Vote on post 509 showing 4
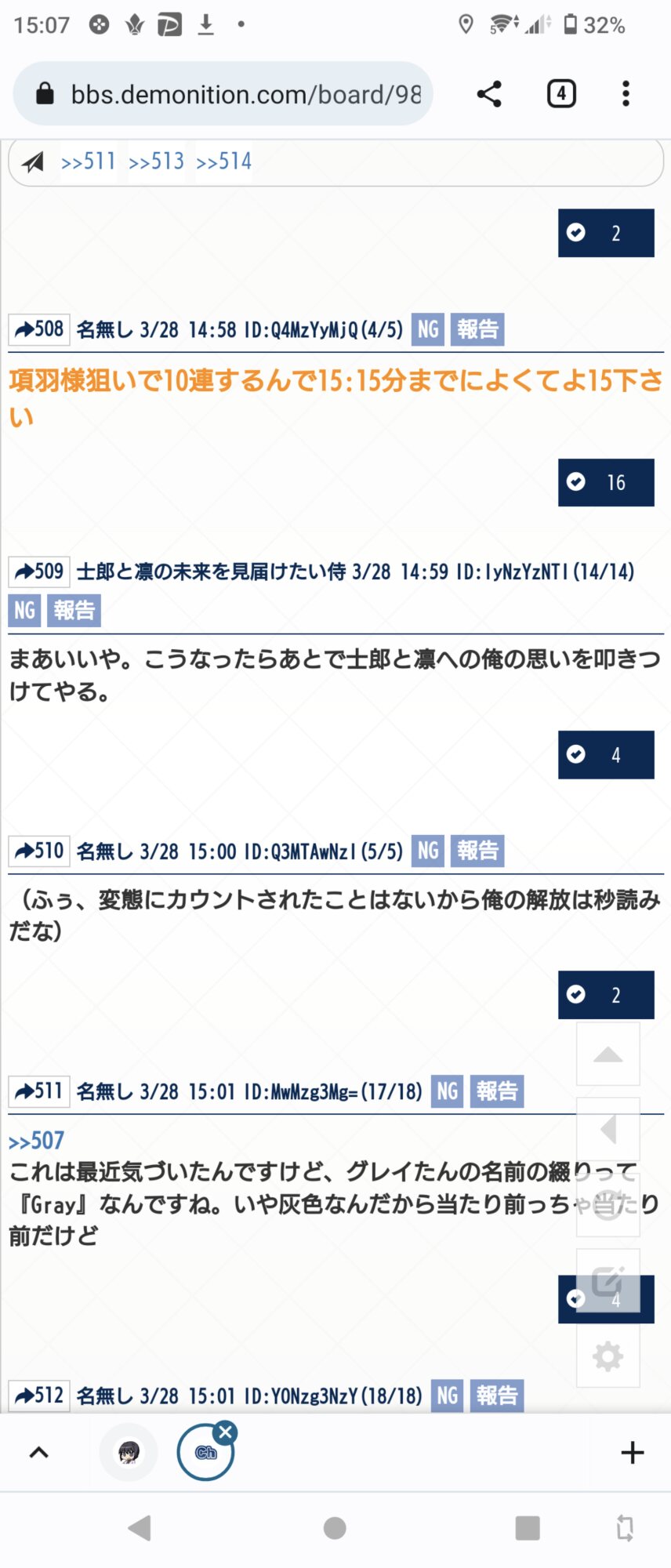 click(606, 754)
